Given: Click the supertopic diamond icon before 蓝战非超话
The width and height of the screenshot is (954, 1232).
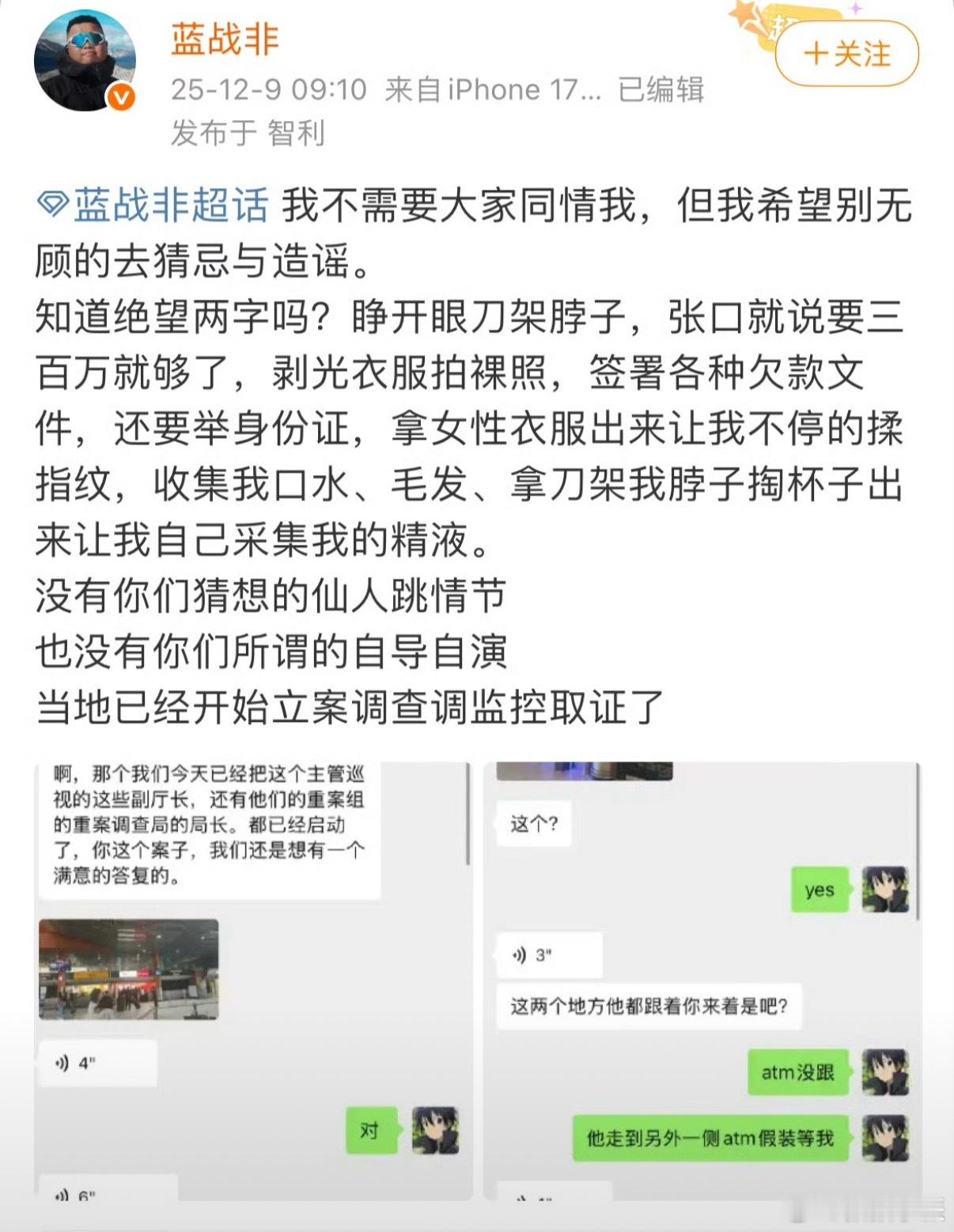Looking at the screenshot, I should pos(50,204).
